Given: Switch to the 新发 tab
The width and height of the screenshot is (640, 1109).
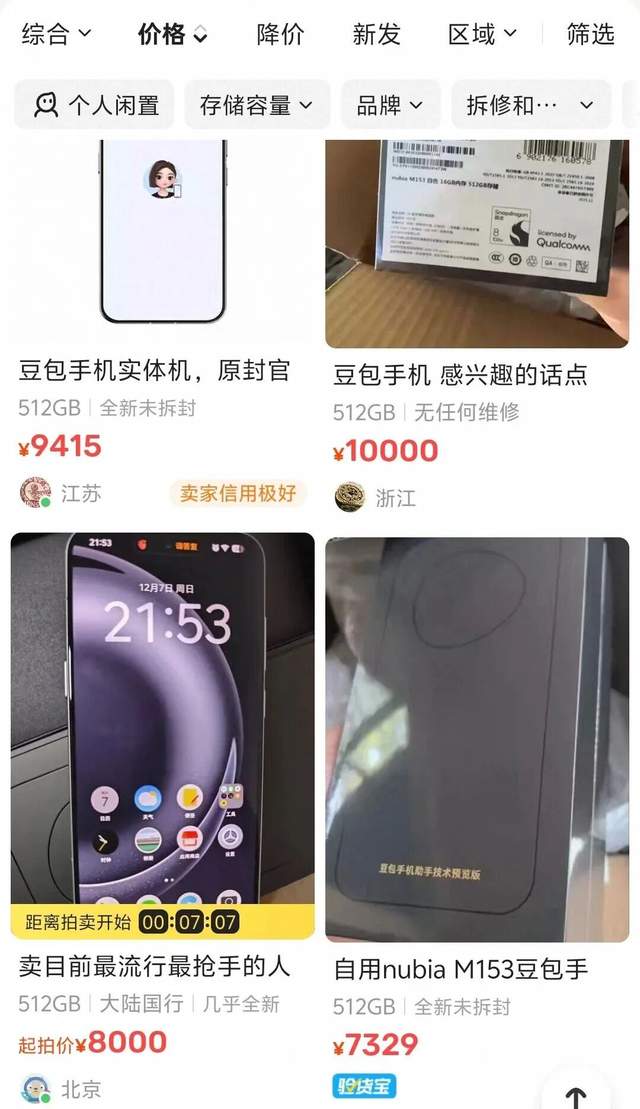Looking at the screenshot, I should 377,34.
